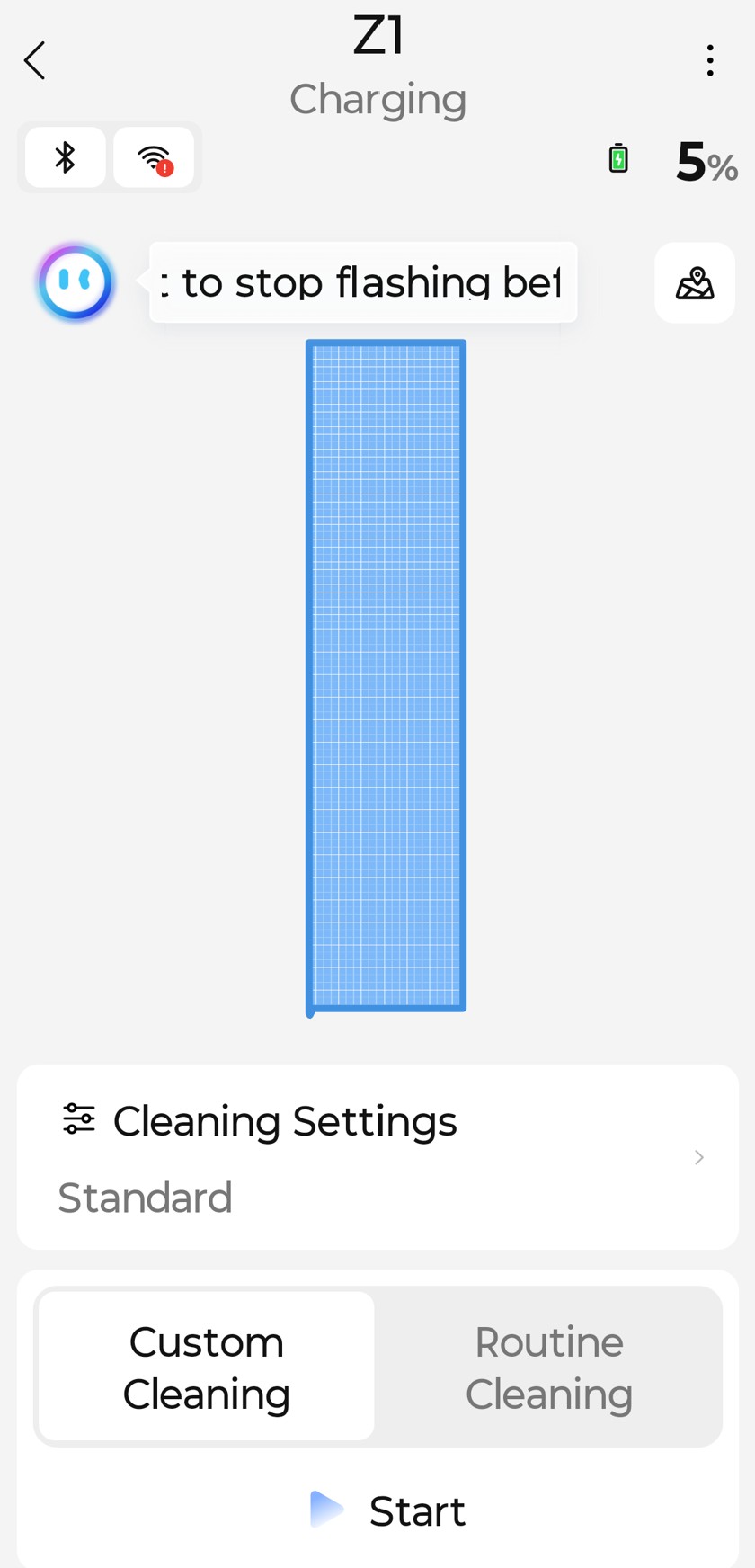Open the map management icon
Screen dimensions: 755x1568
click(695, 283)
